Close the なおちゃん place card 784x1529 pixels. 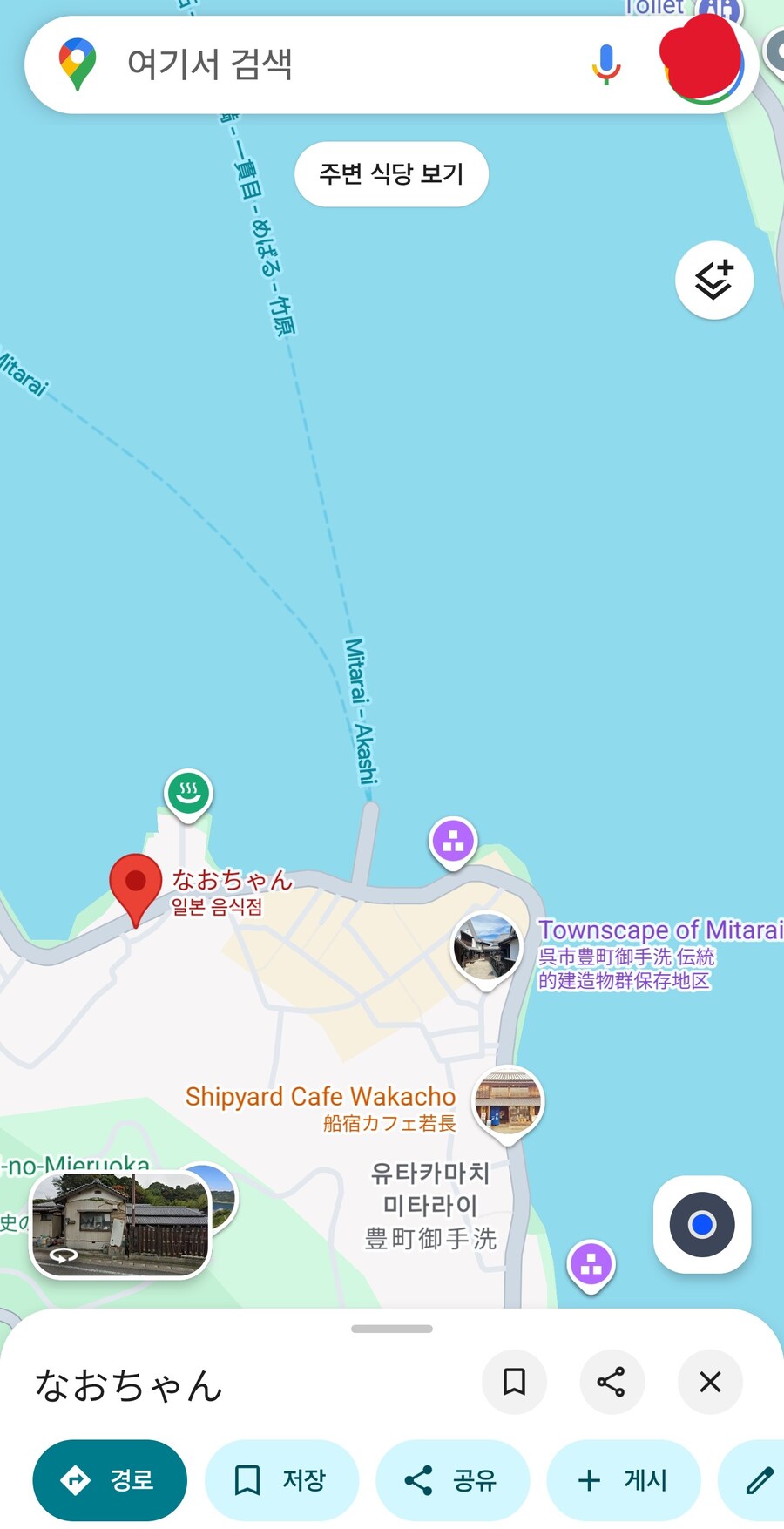coord(710,1382)
